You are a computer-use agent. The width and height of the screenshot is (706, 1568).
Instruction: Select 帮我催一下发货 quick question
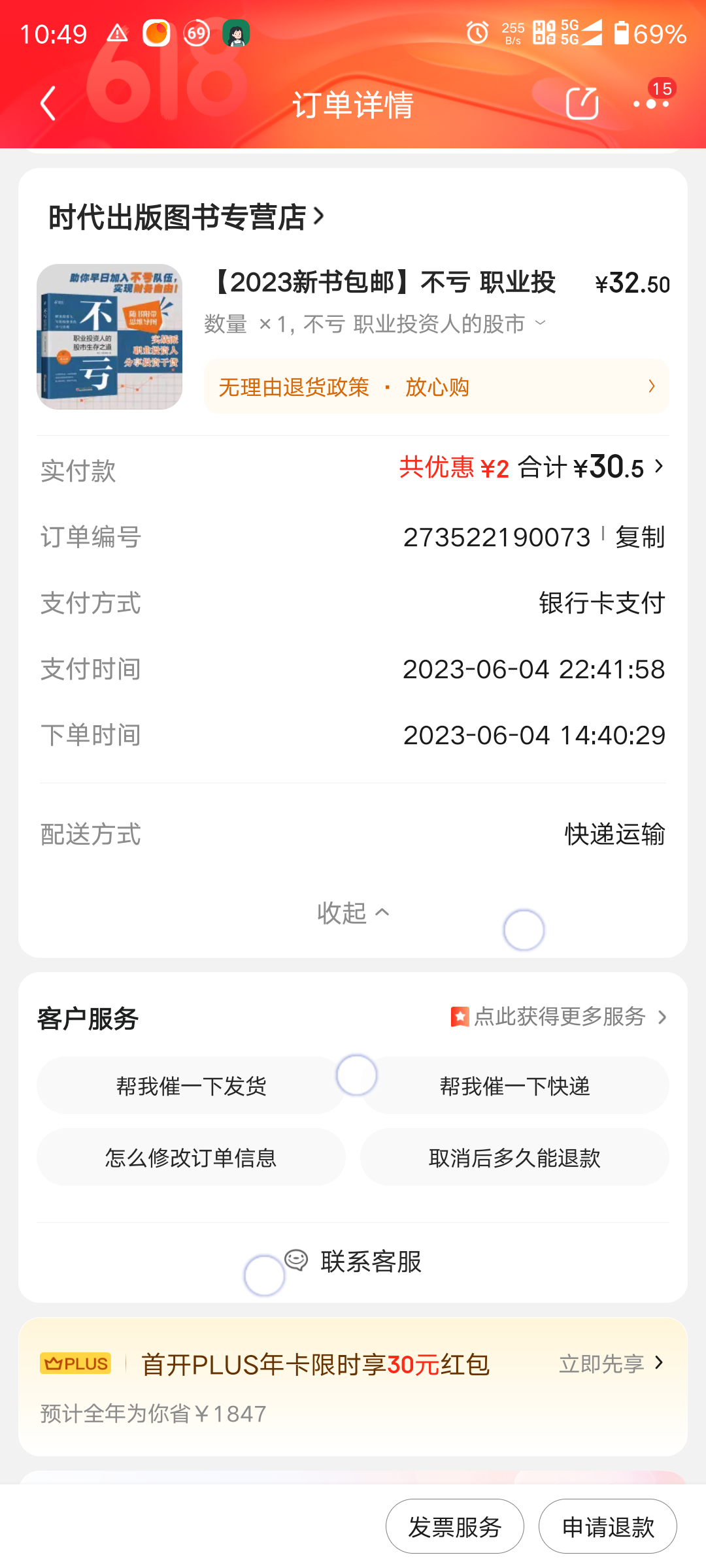click(x=191, y=1086)
